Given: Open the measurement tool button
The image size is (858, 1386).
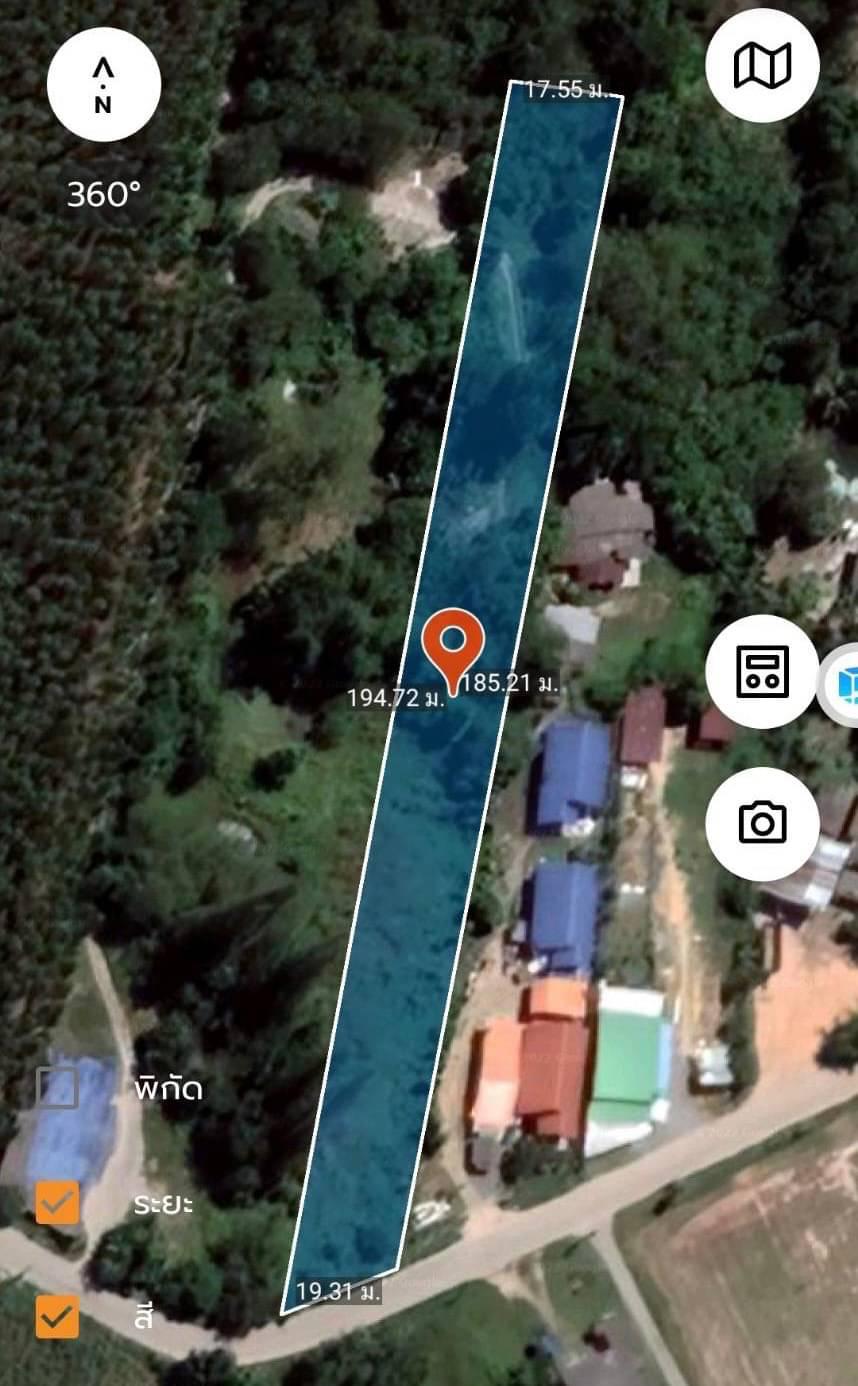Looking at the screenshot, I should click(x=762, y=671).
